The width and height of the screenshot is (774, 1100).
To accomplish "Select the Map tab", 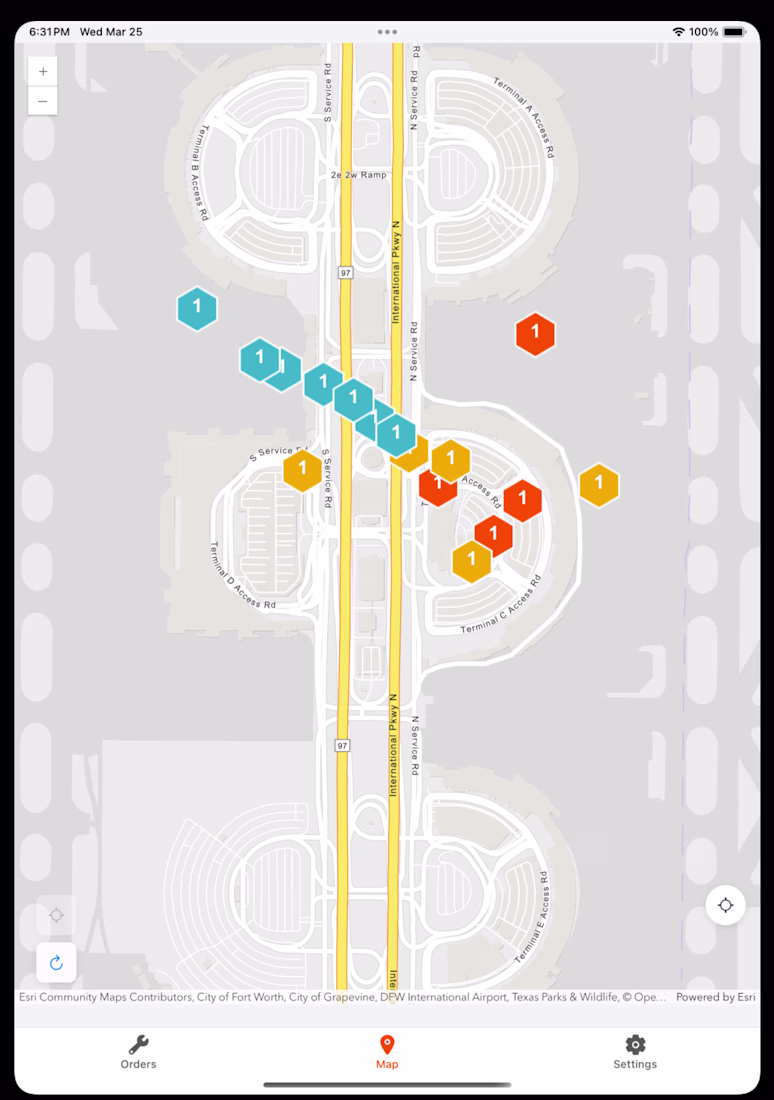I will 387,1052.
